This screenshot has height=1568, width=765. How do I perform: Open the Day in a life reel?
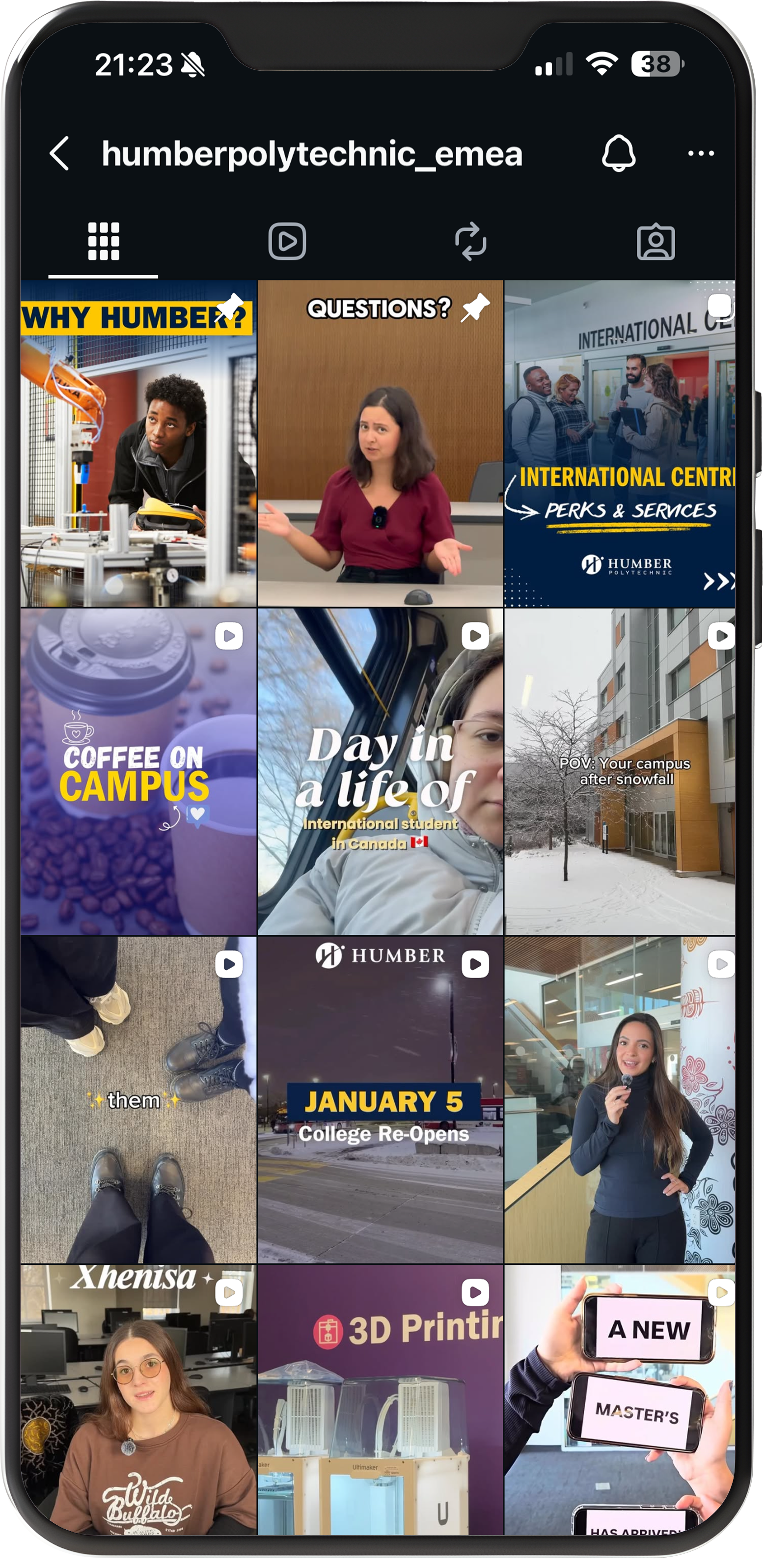381,772
